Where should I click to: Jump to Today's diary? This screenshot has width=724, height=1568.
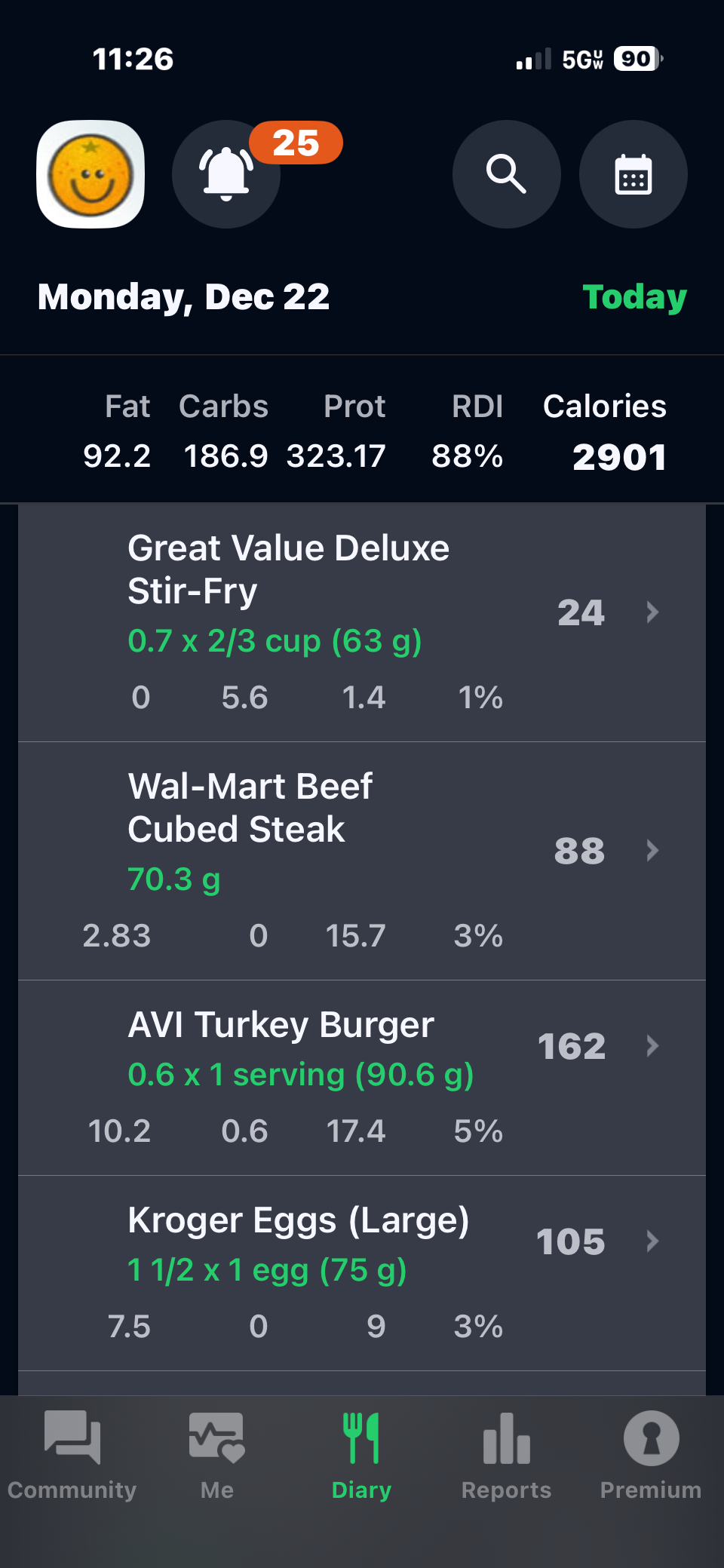coord(634,296)
